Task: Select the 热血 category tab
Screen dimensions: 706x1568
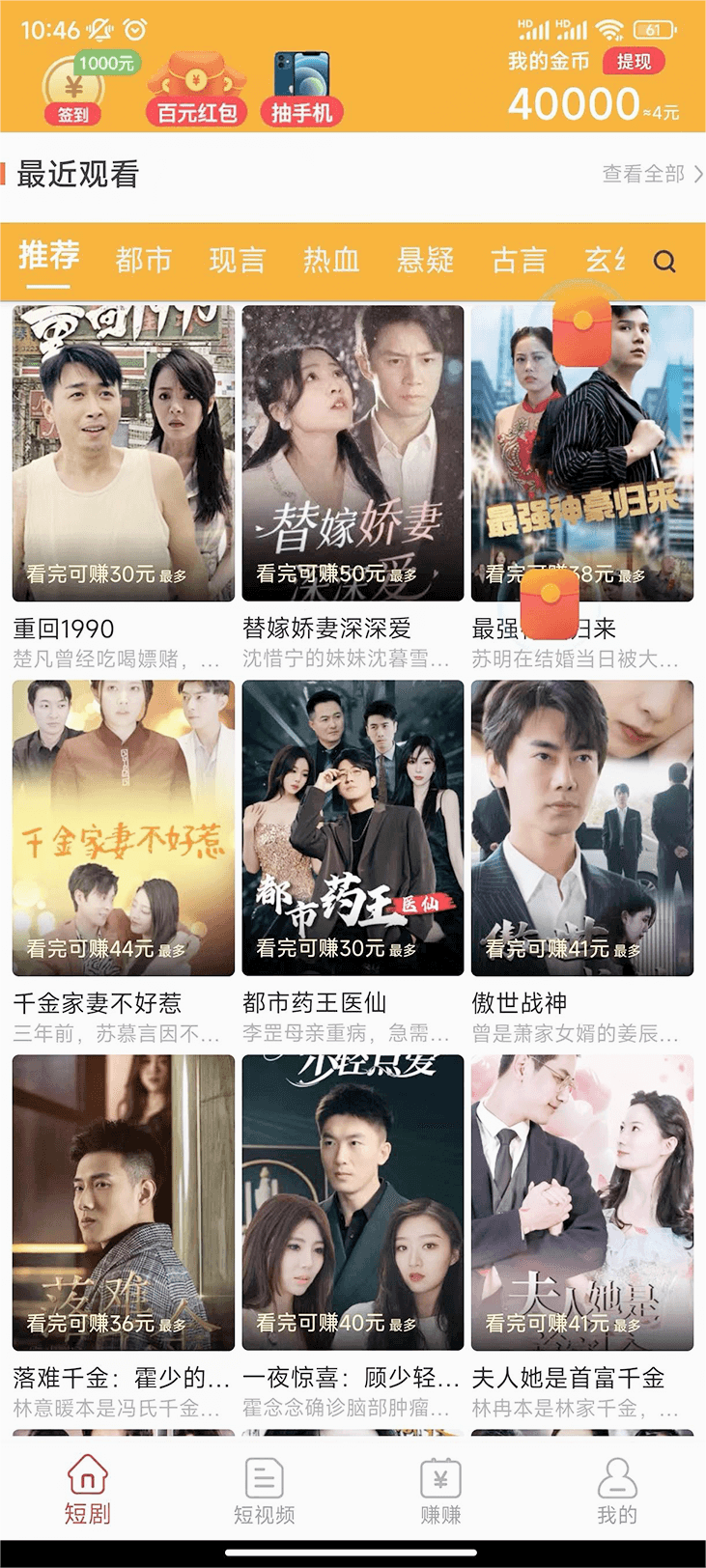Action: tap(331, 260)
